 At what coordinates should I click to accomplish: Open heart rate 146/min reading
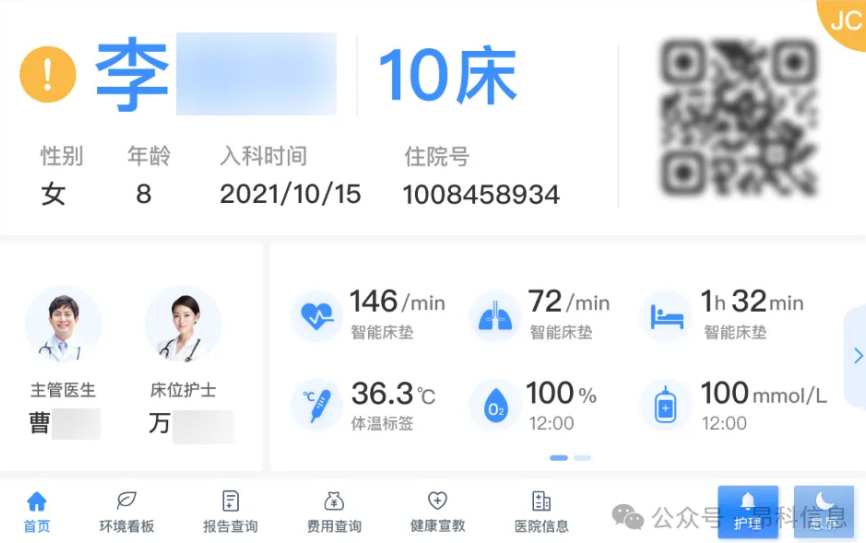pos(368,315)
